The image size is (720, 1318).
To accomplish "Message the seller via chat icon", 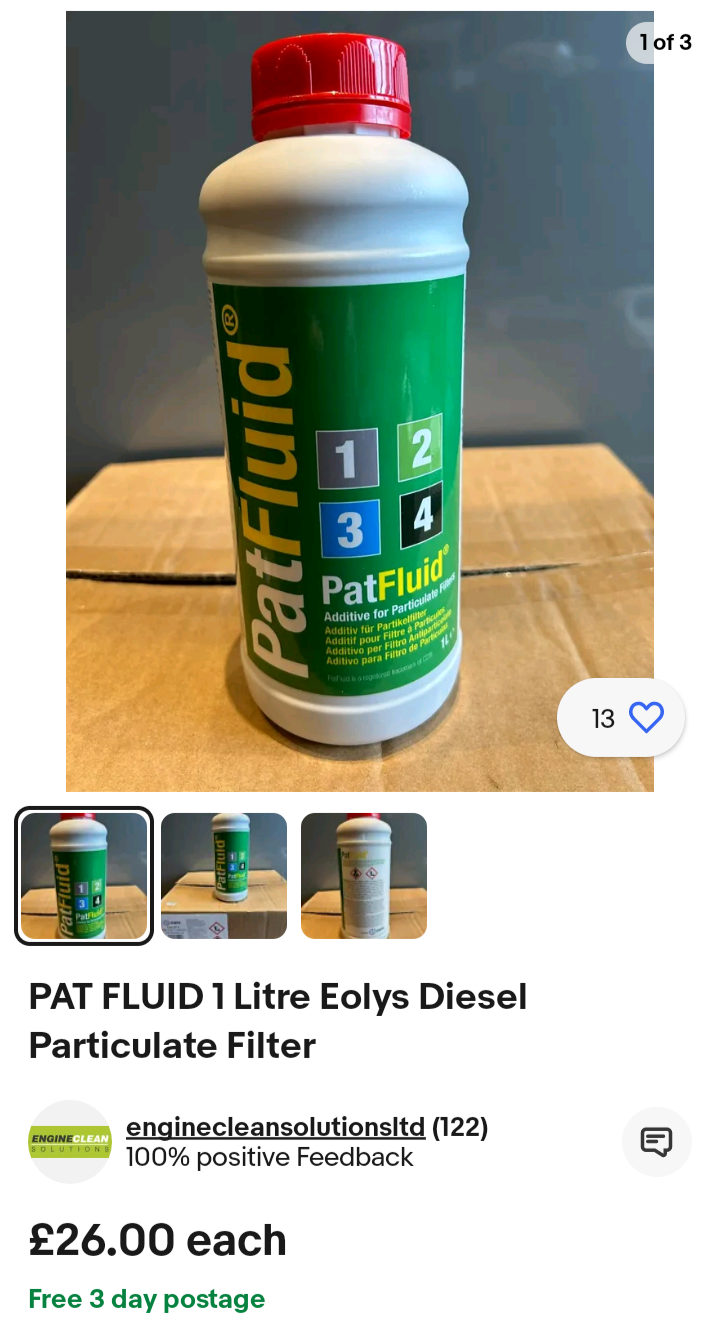I will (x=657, y=1142).
